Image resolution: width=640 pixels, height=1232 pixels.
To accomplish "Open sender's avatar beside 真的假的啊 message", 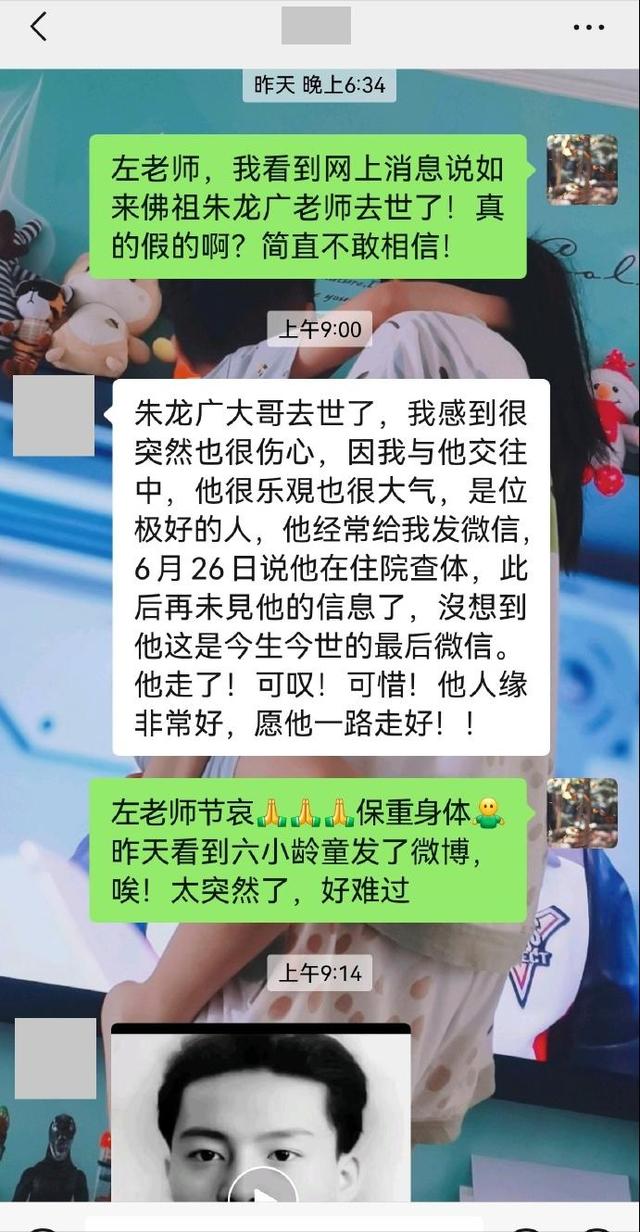I will click(582, 170).
